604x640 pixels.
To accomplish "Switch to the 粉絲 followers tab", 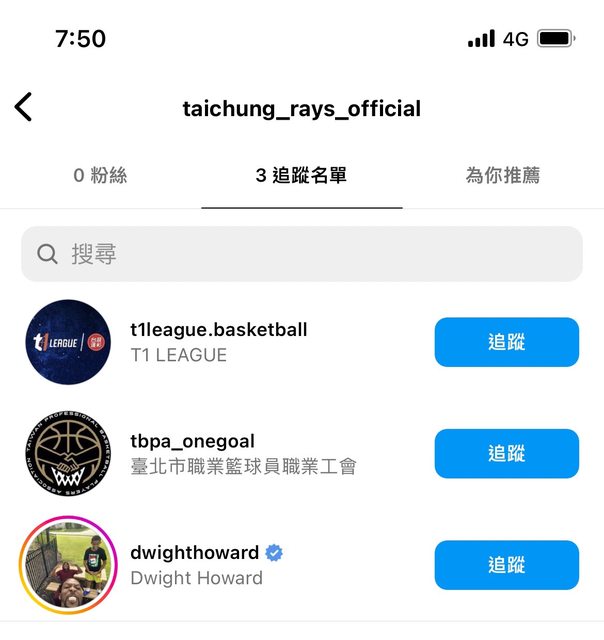I will click(x=100, y=176).
